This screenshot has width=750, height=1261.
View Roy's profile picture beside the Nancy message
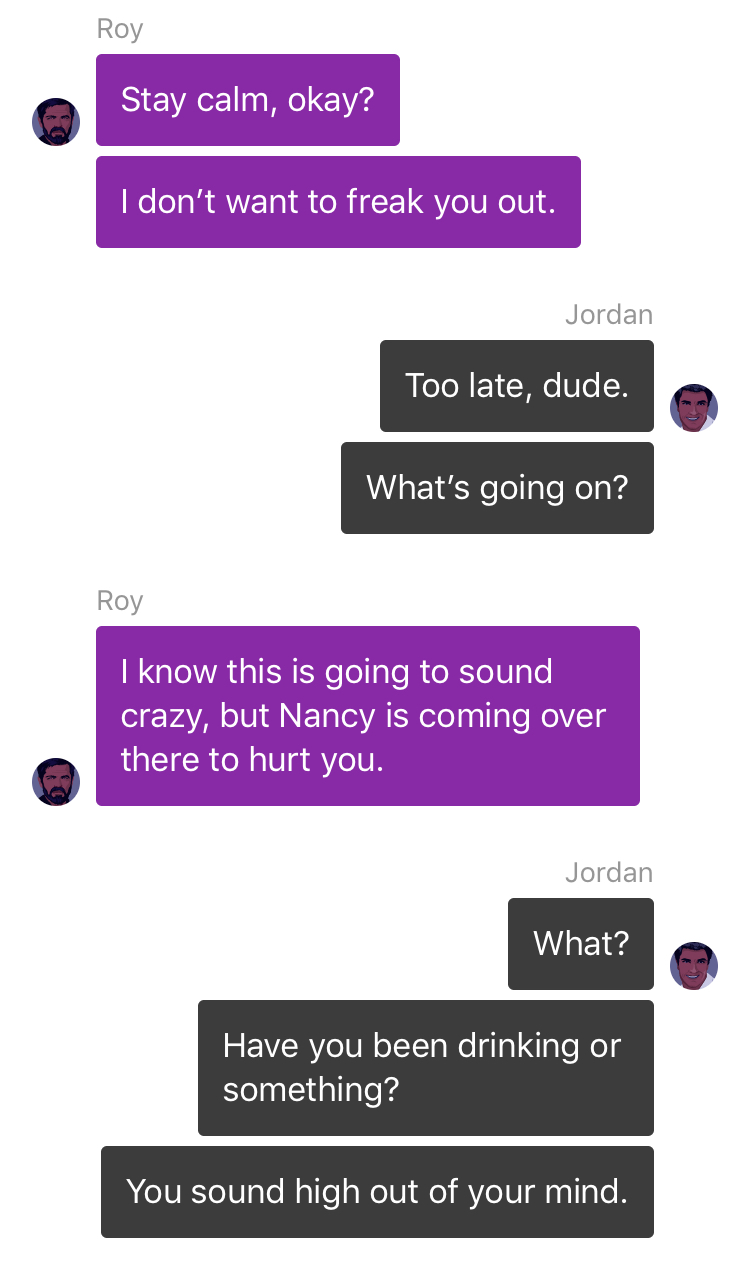pos(56,782)
